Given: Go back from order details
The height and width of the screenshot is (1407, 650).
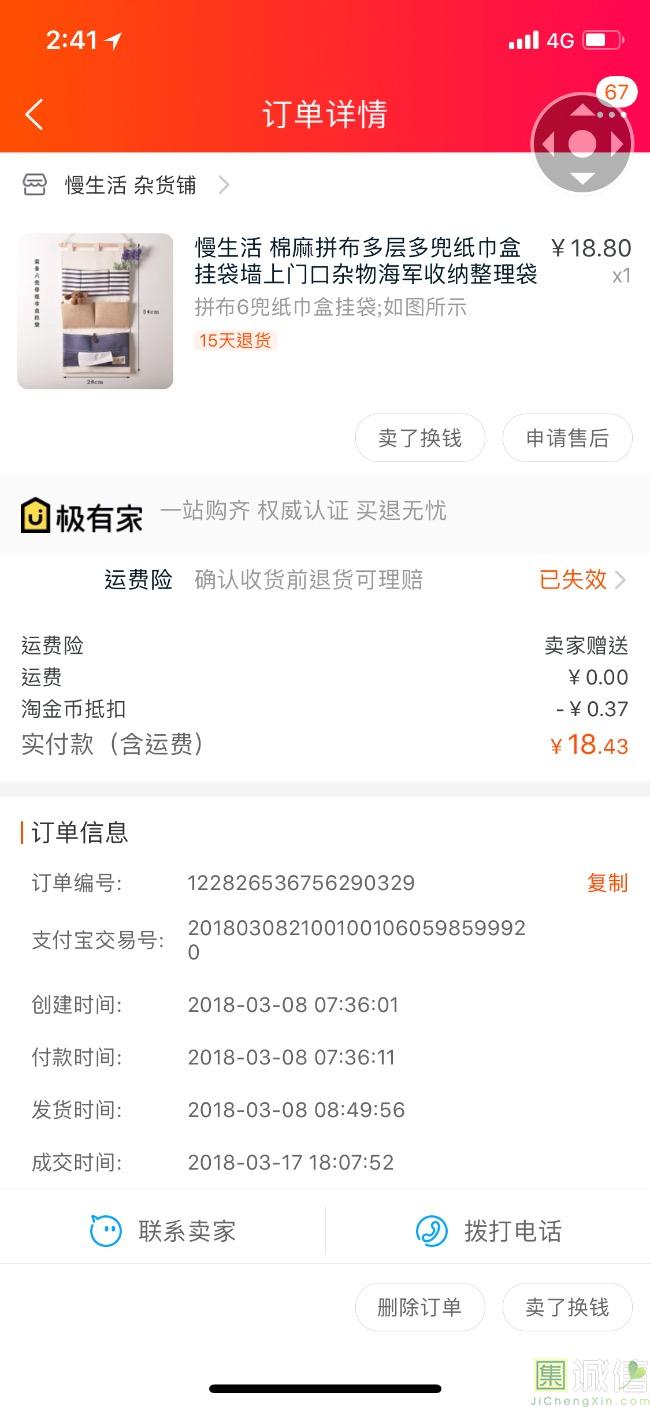Looking at the screenshot, I should pos(34,114).
